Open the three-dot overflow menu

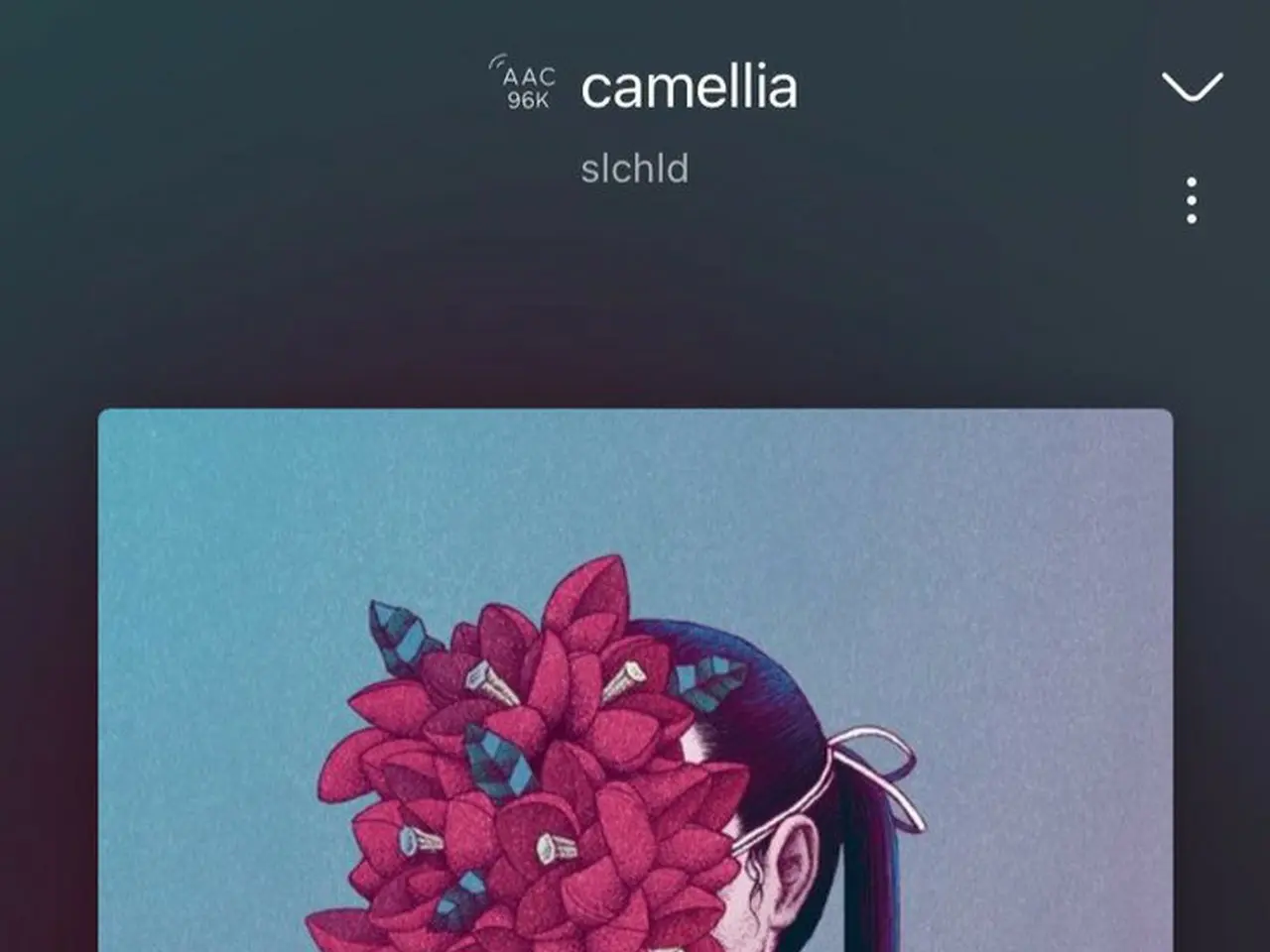pos(1192,200)
